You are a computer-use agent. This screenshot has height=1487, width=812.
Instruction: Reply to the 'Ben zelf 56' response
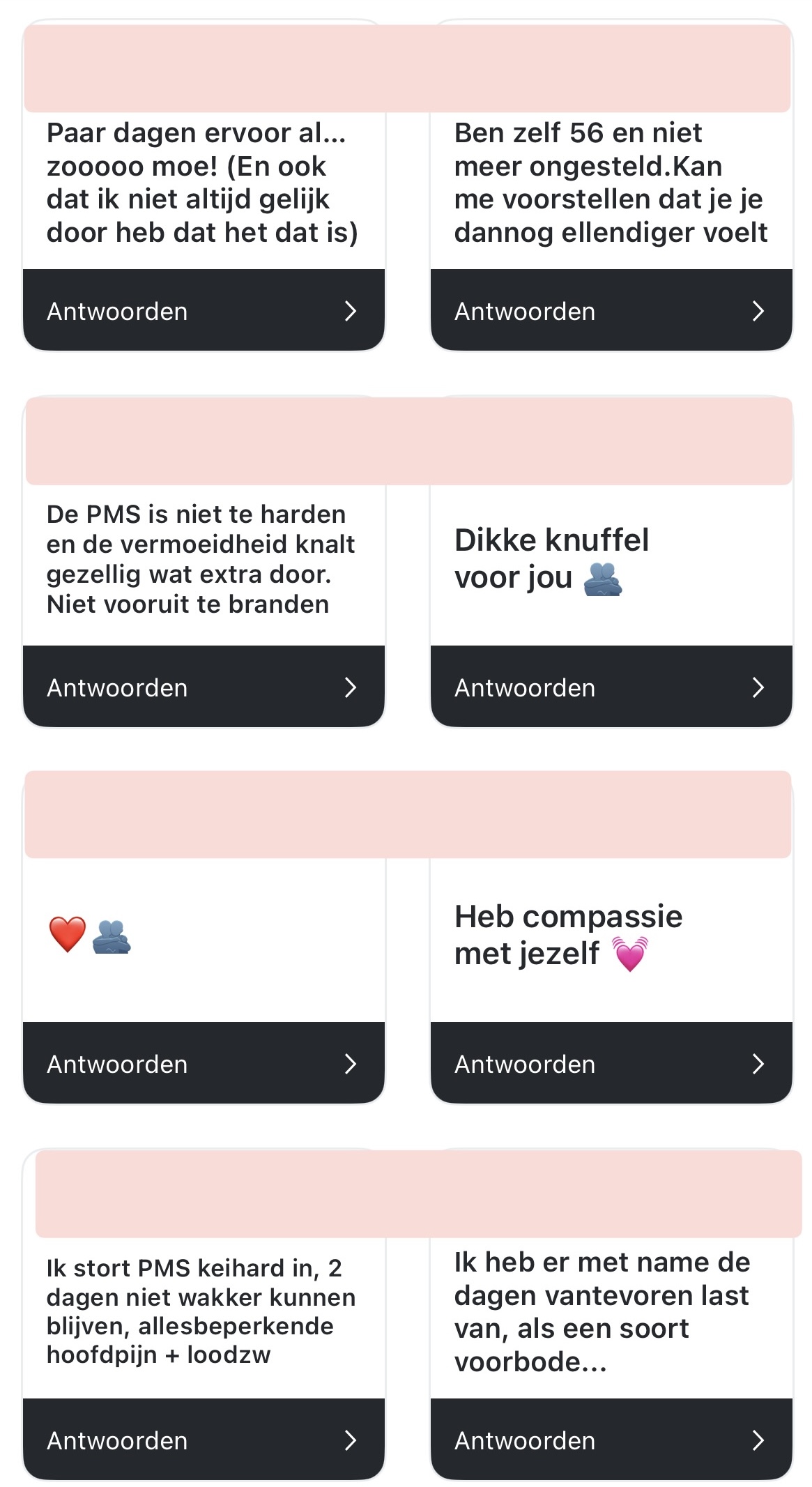click(x=611, y=311)
